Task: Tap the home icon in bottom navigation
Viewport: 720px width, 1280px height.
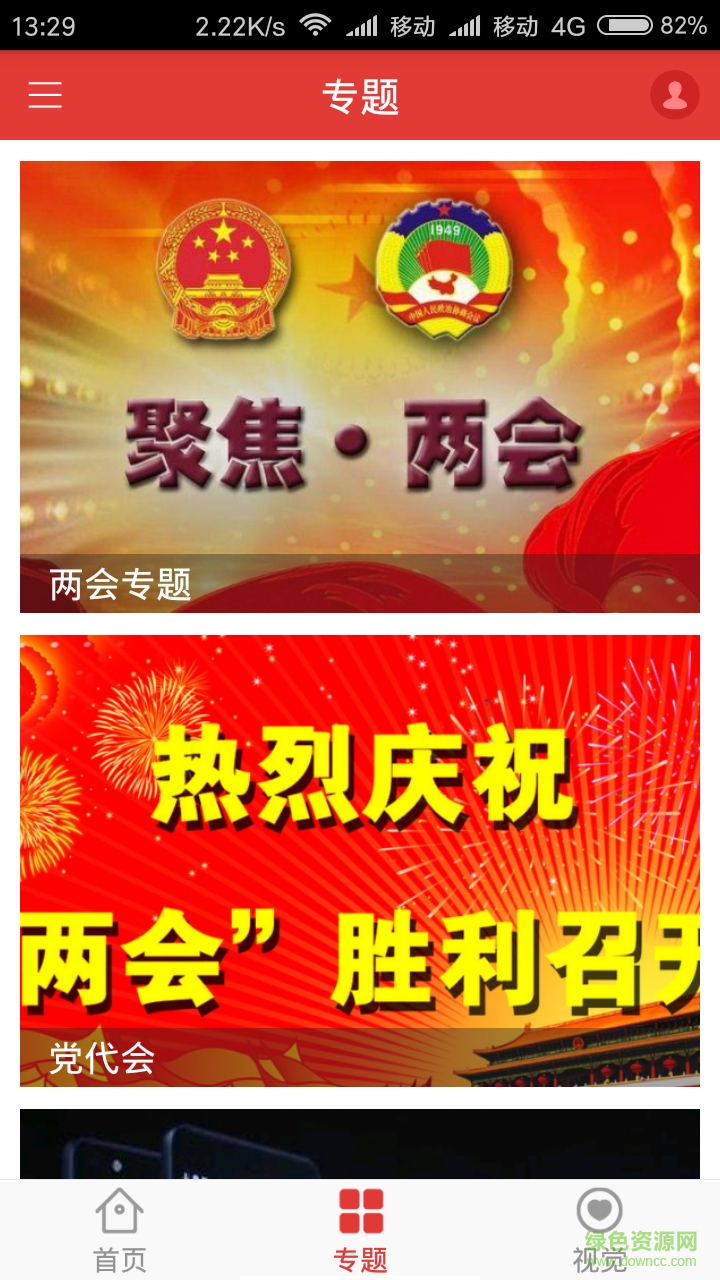Action: [x=119, y=1212]
